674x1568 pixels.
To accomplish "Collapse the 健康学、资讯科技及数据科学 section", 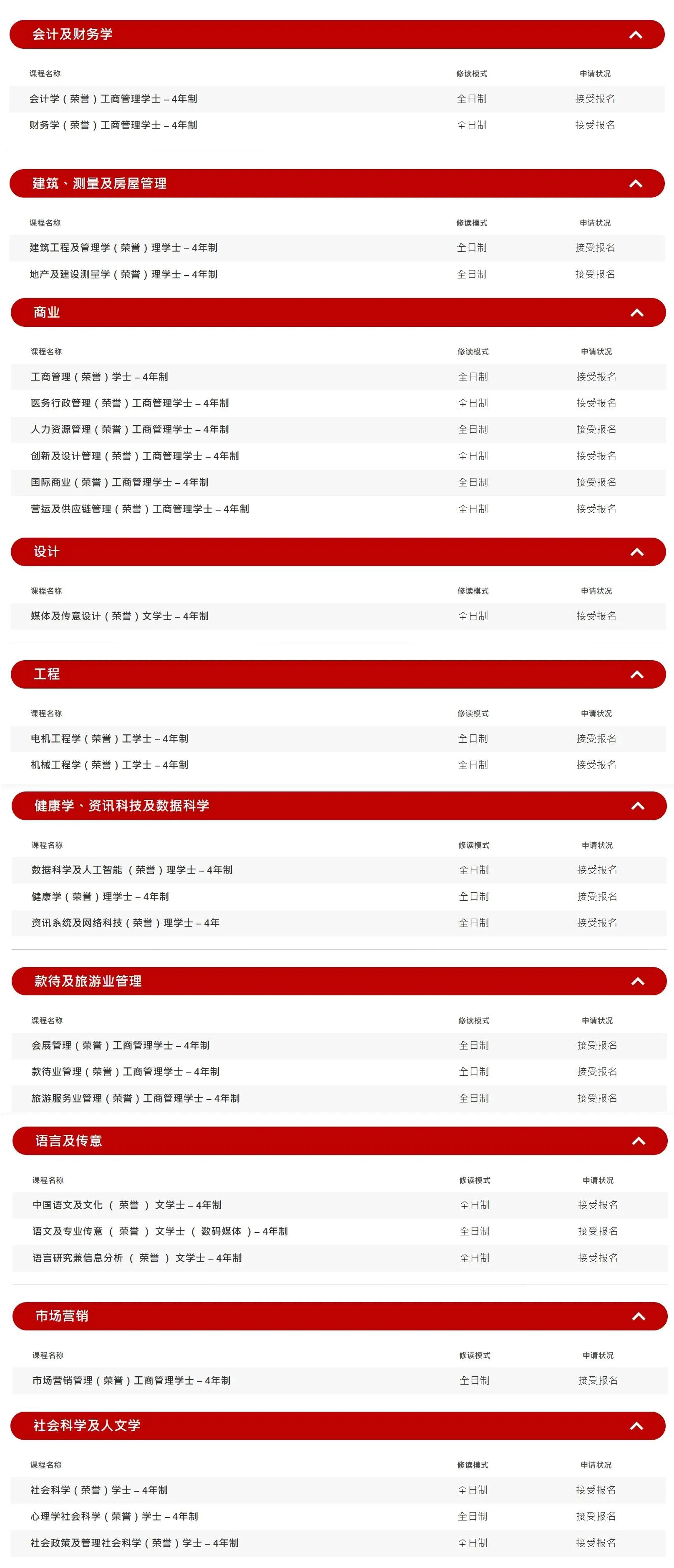I will coord(637,806).
